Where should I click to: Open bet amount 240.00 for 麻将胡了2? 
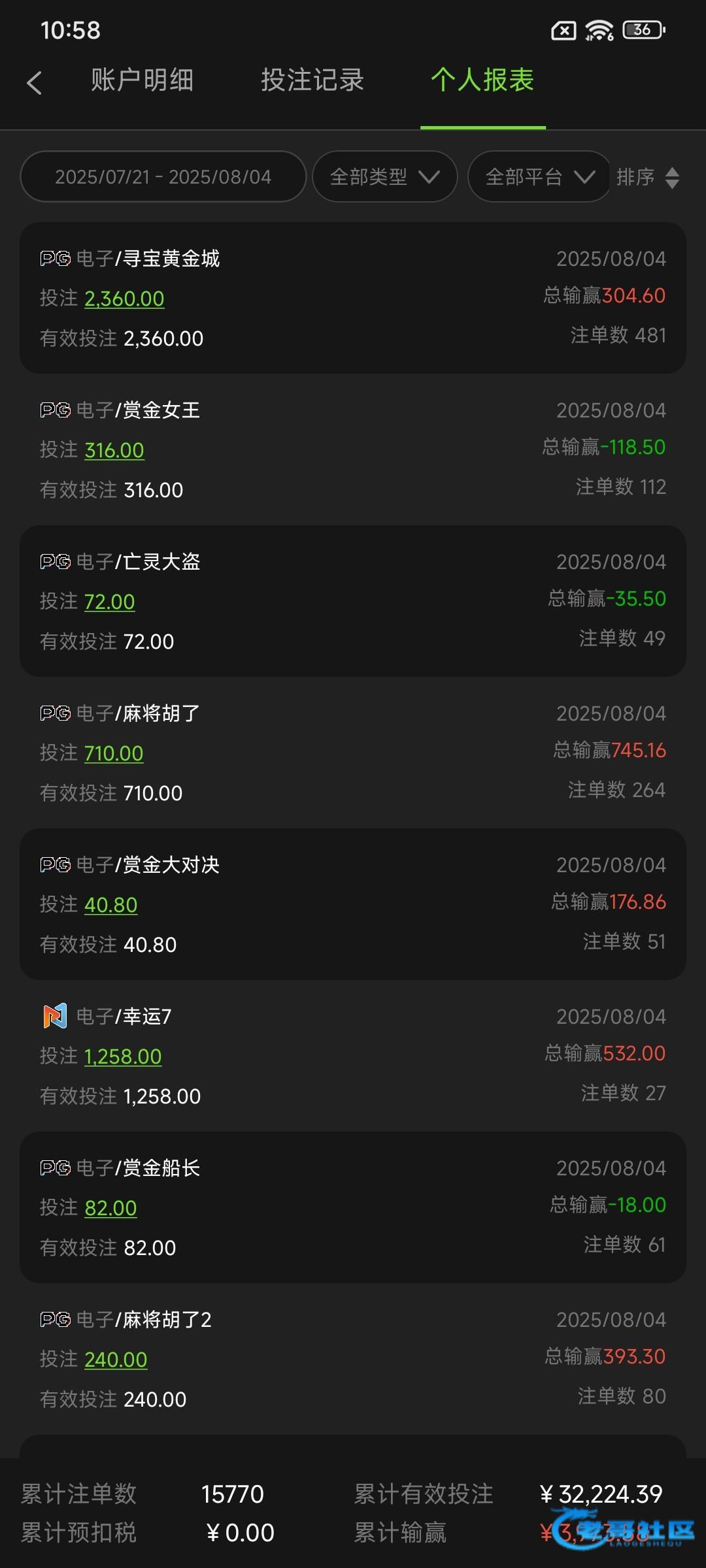(x=116, y=1360)
